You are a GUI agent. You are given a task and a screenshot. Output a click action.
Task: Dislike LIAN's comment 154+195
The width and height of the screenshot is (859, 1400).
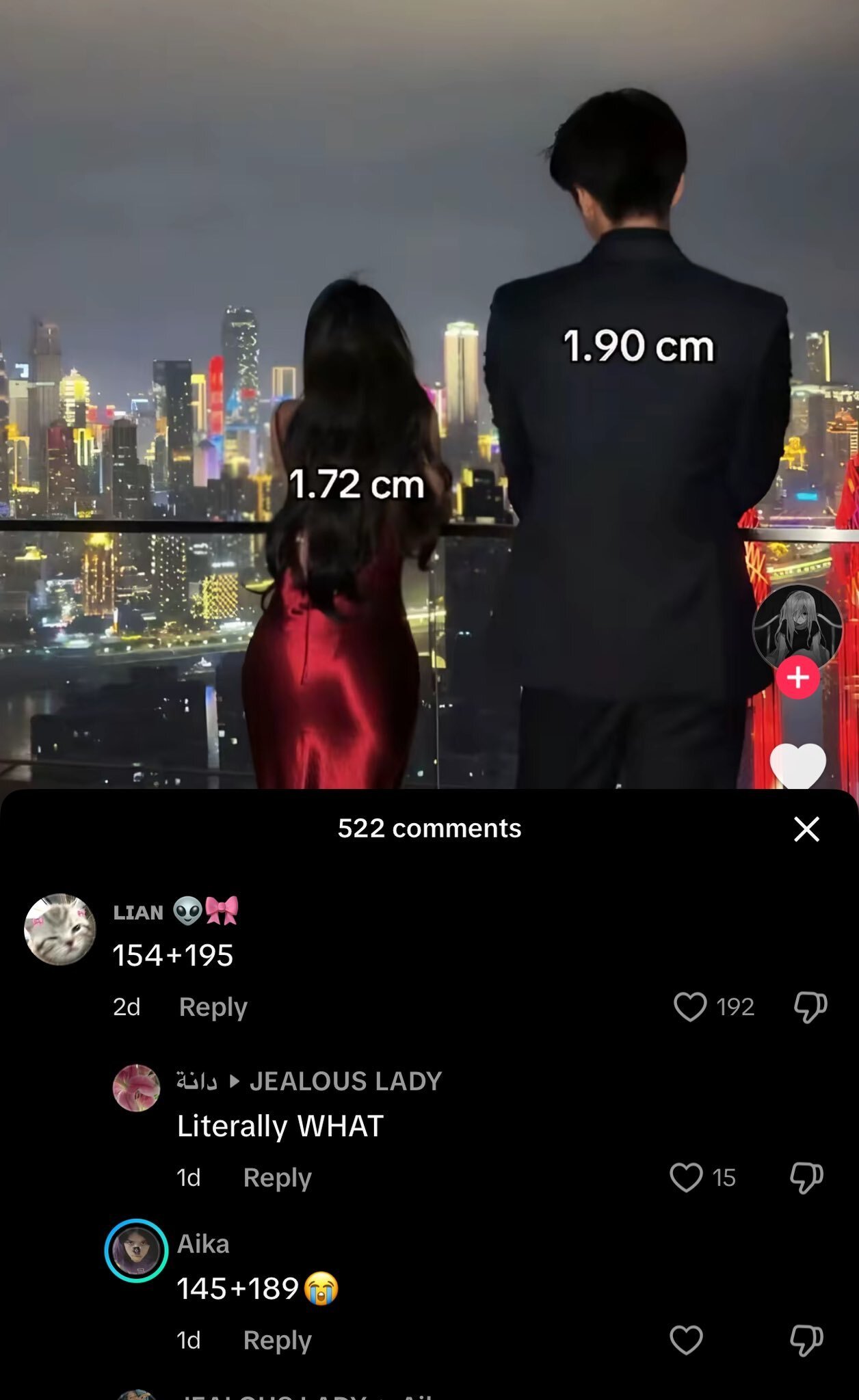[x=810, y=1007]
